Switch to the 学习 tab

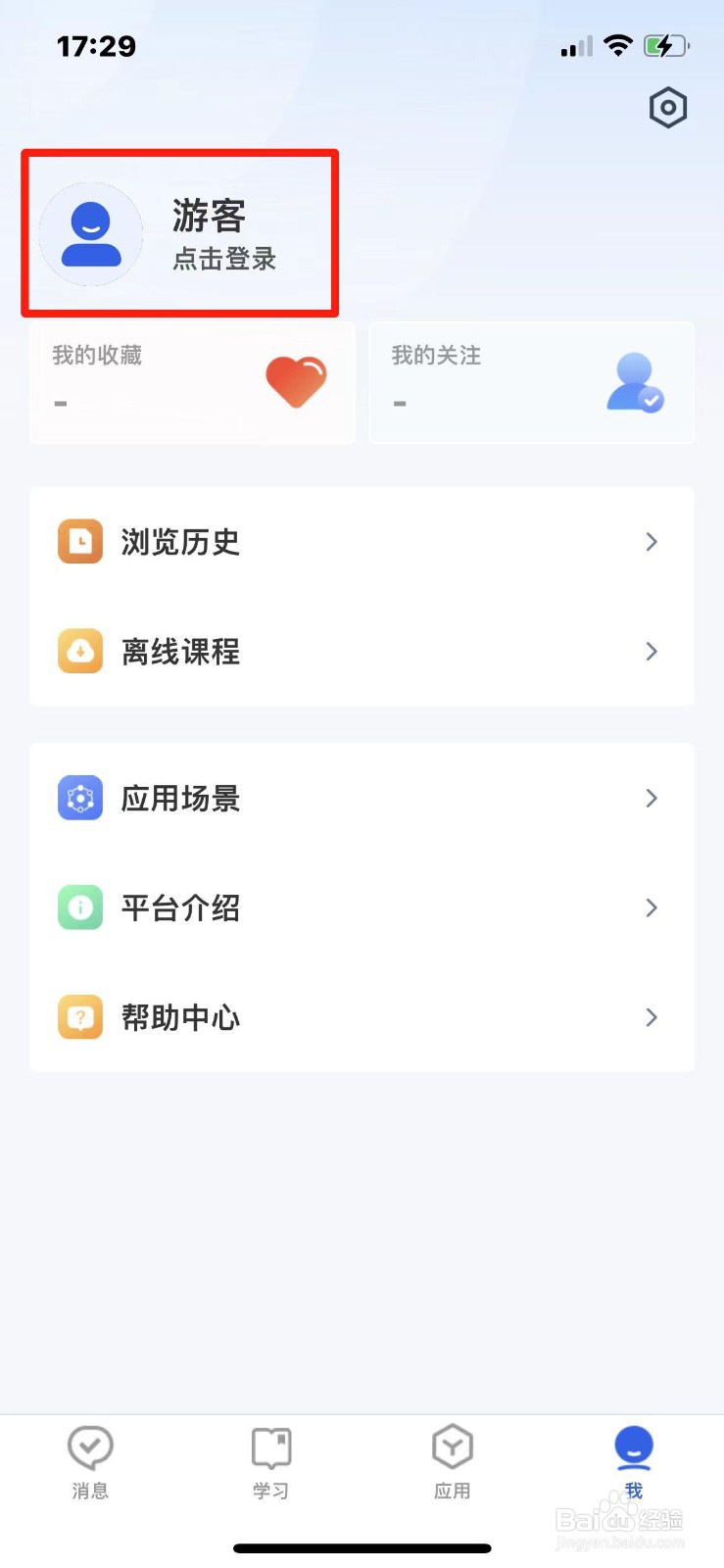[x=270, y=1460]
